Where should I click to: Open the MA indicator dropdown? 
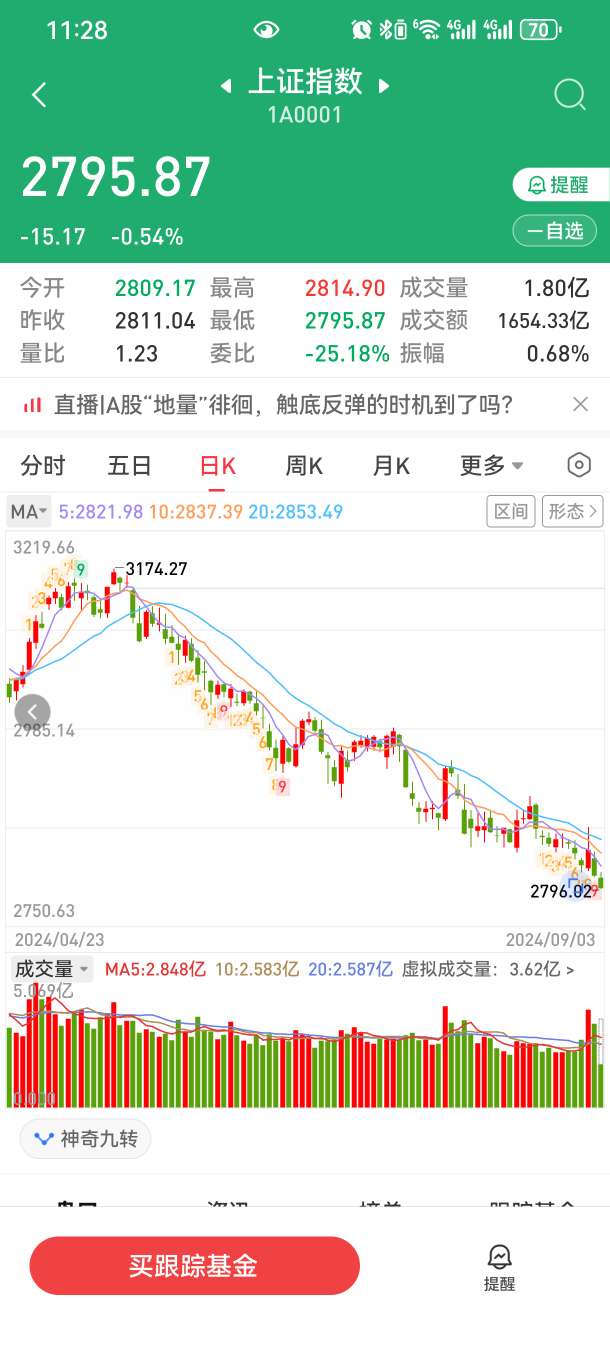coord(29,512)
